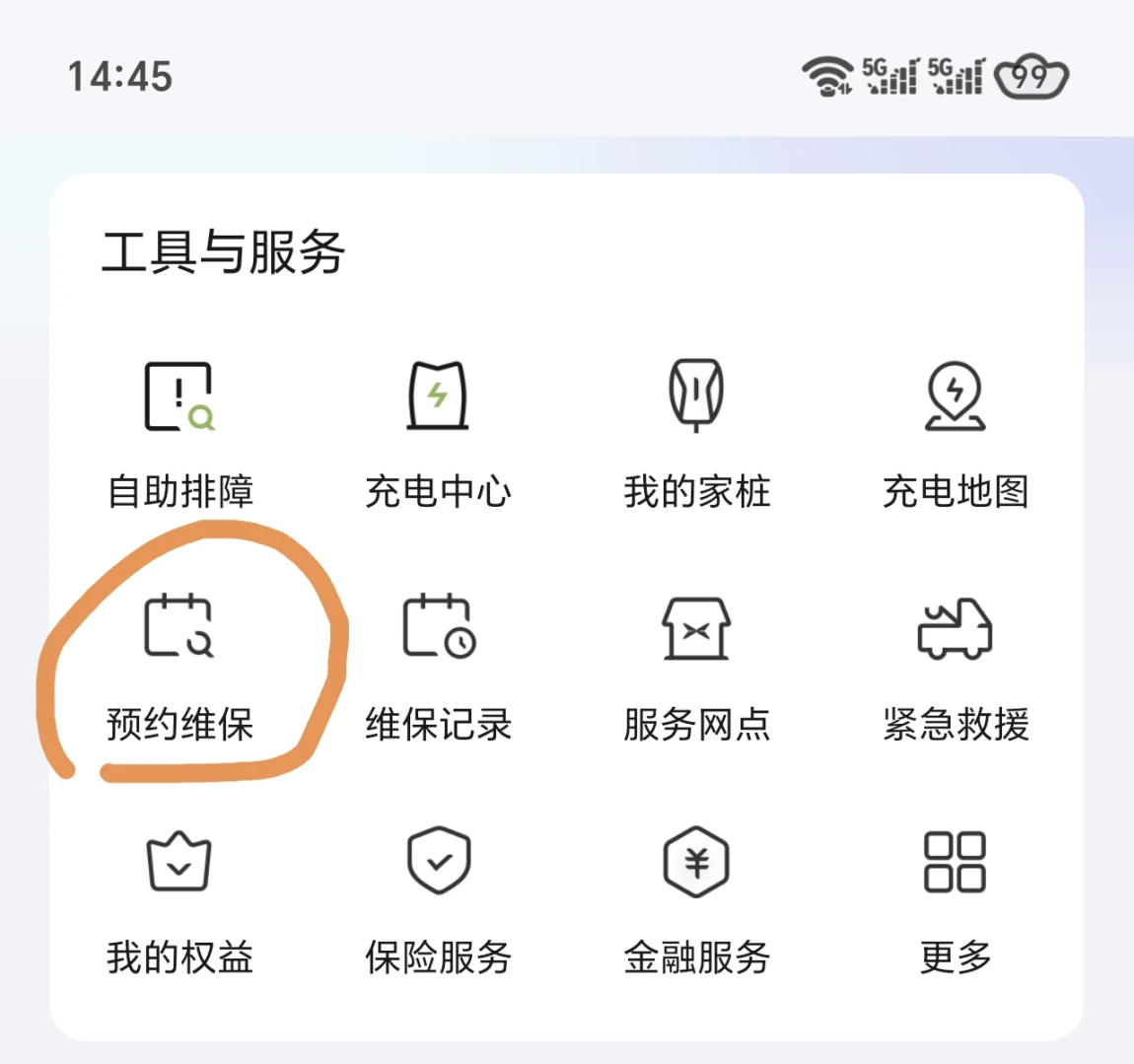View 维保记录 maintenance records
The image size is (1134, 1064).
[438, 668]
